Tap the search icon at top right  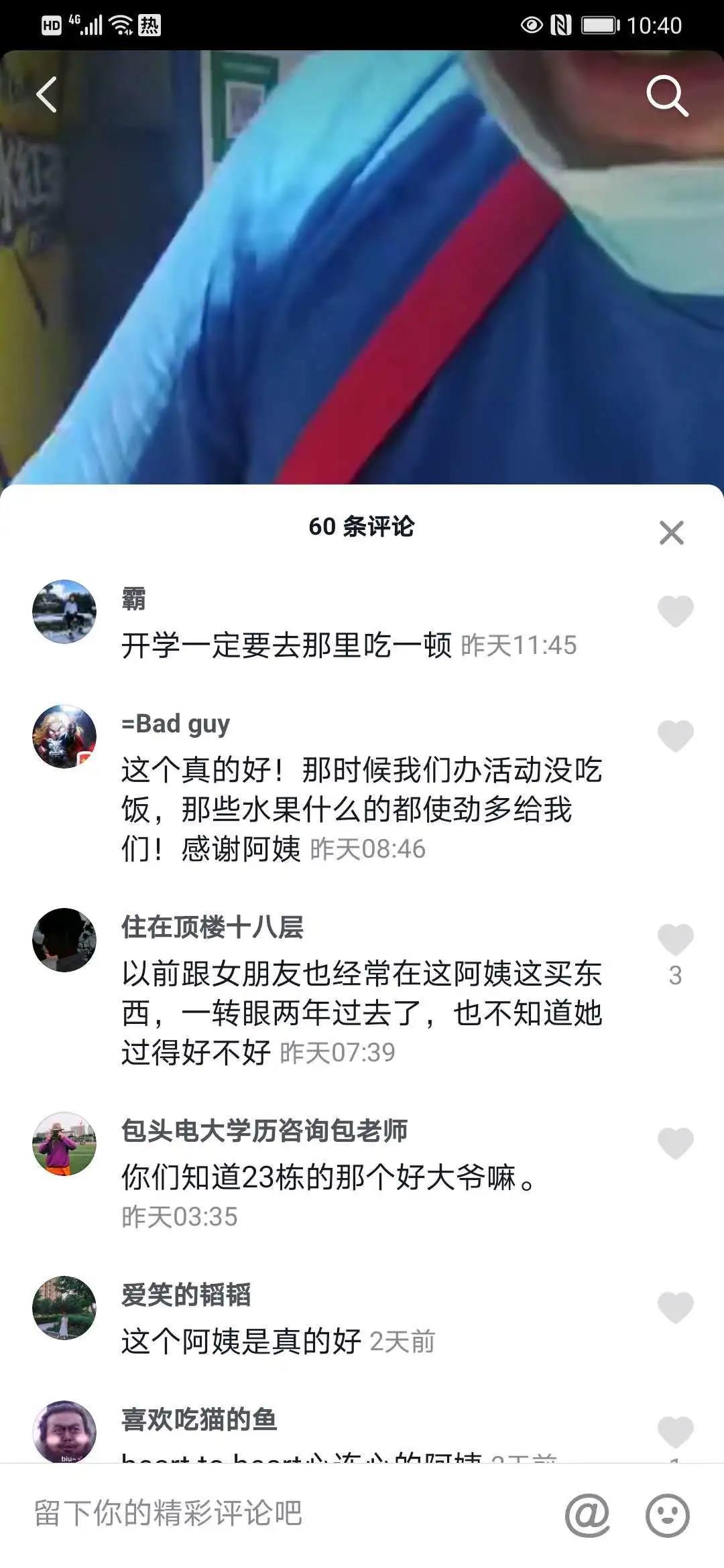point(667,96)
